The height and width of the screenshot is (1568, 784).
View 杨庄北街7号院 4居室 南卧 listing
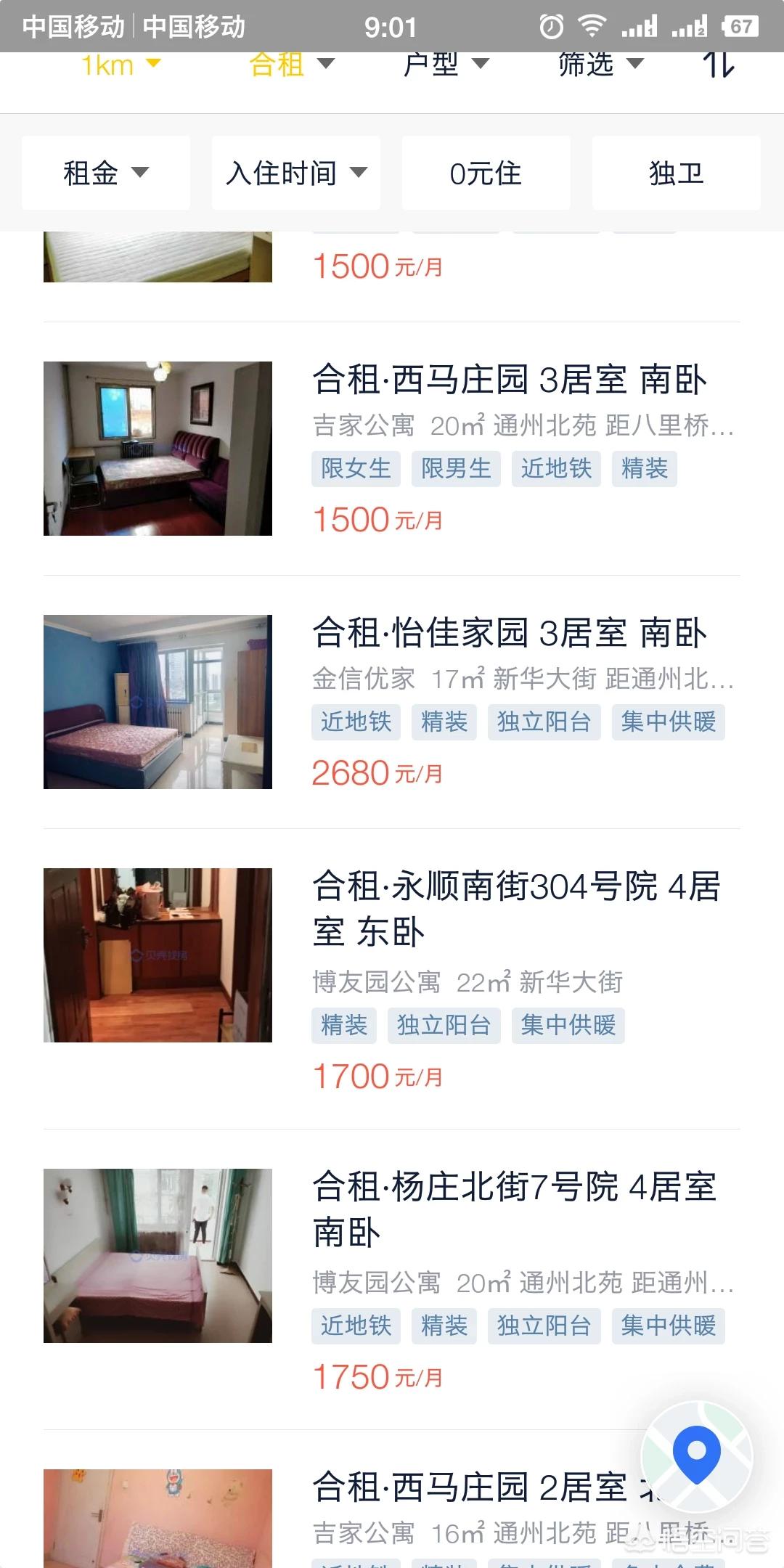tap(392, 1280)
